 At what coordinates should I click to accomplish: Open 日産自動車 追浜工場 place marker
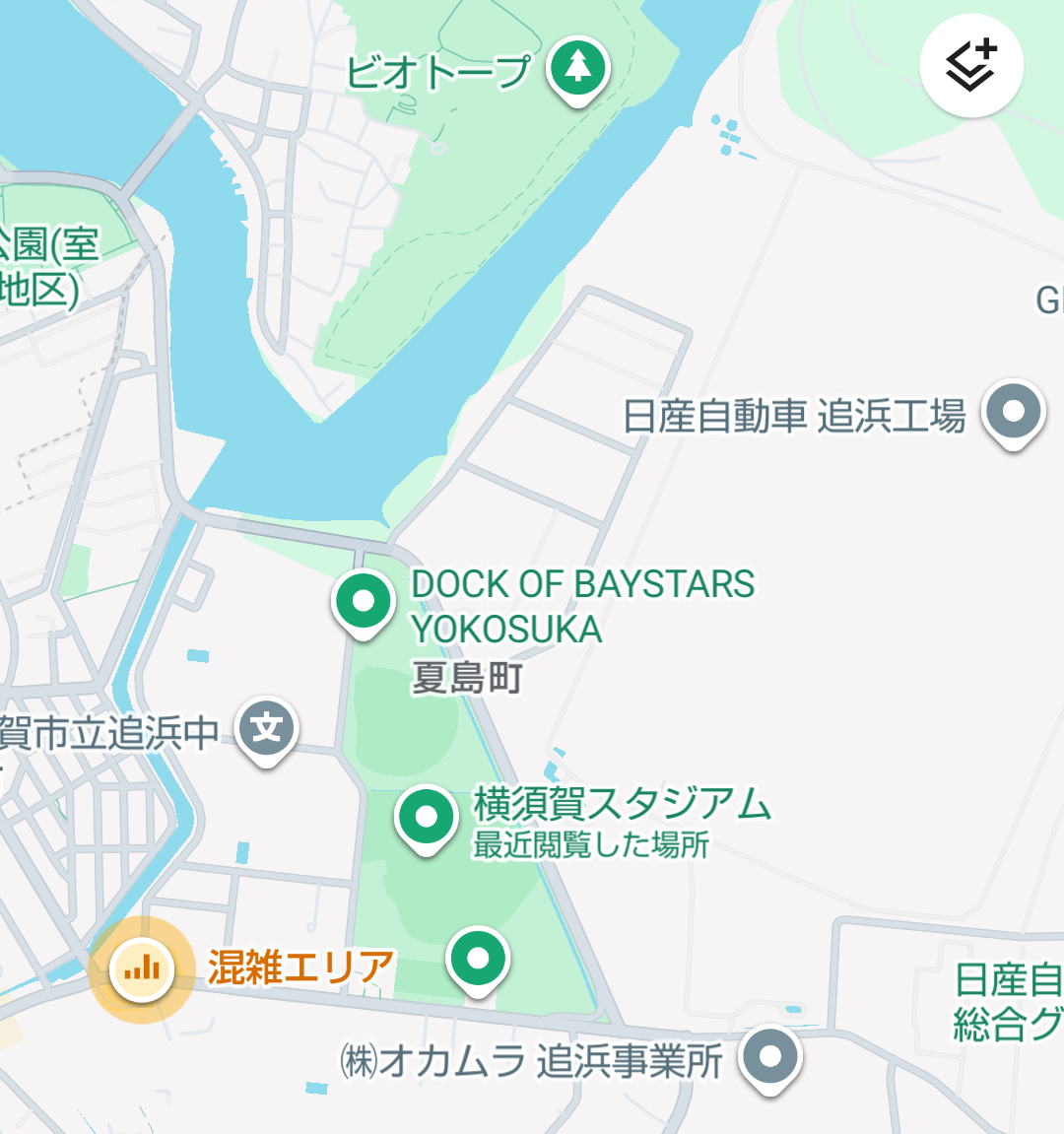pyautogui.click(x=1013, y=412)
